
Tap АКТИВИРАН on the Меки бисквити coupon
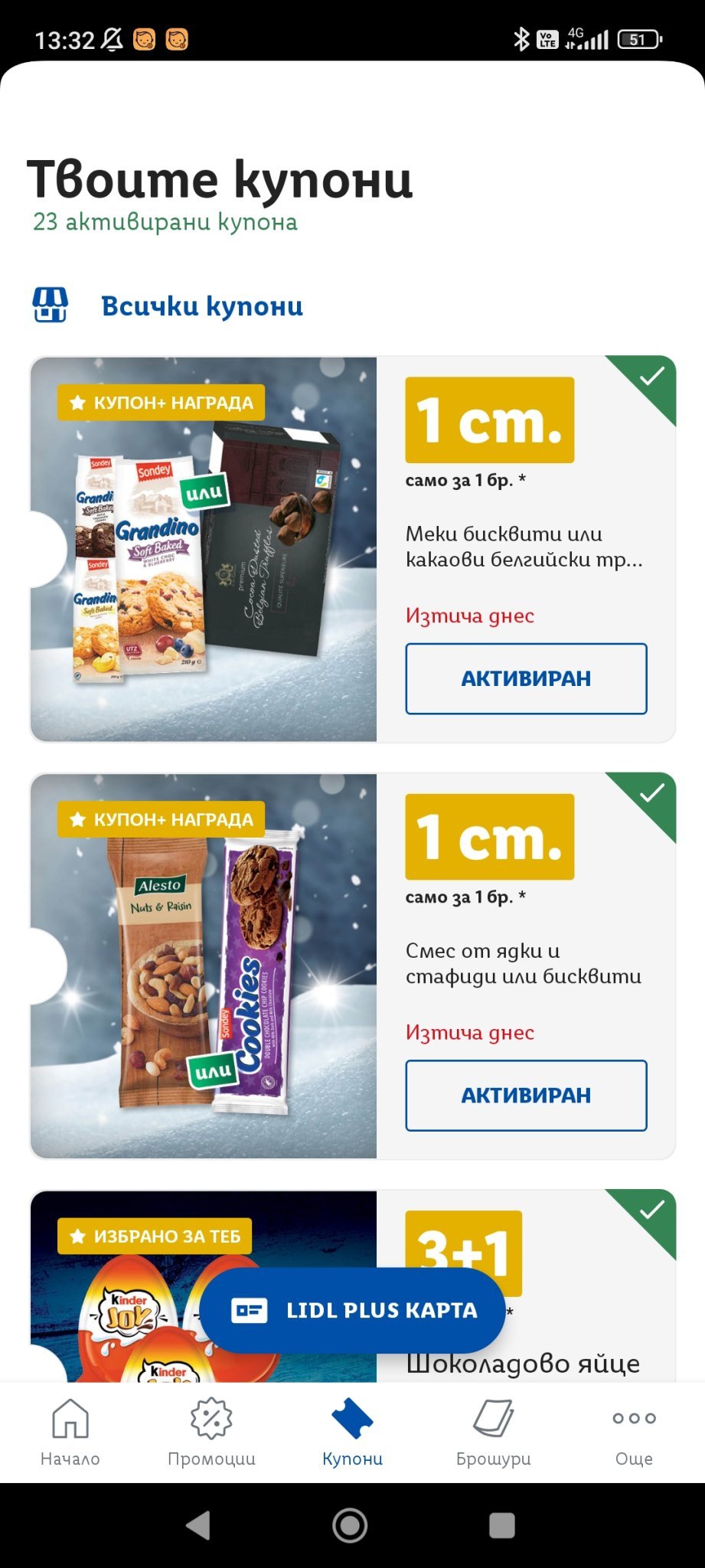(x=526, y=679)
